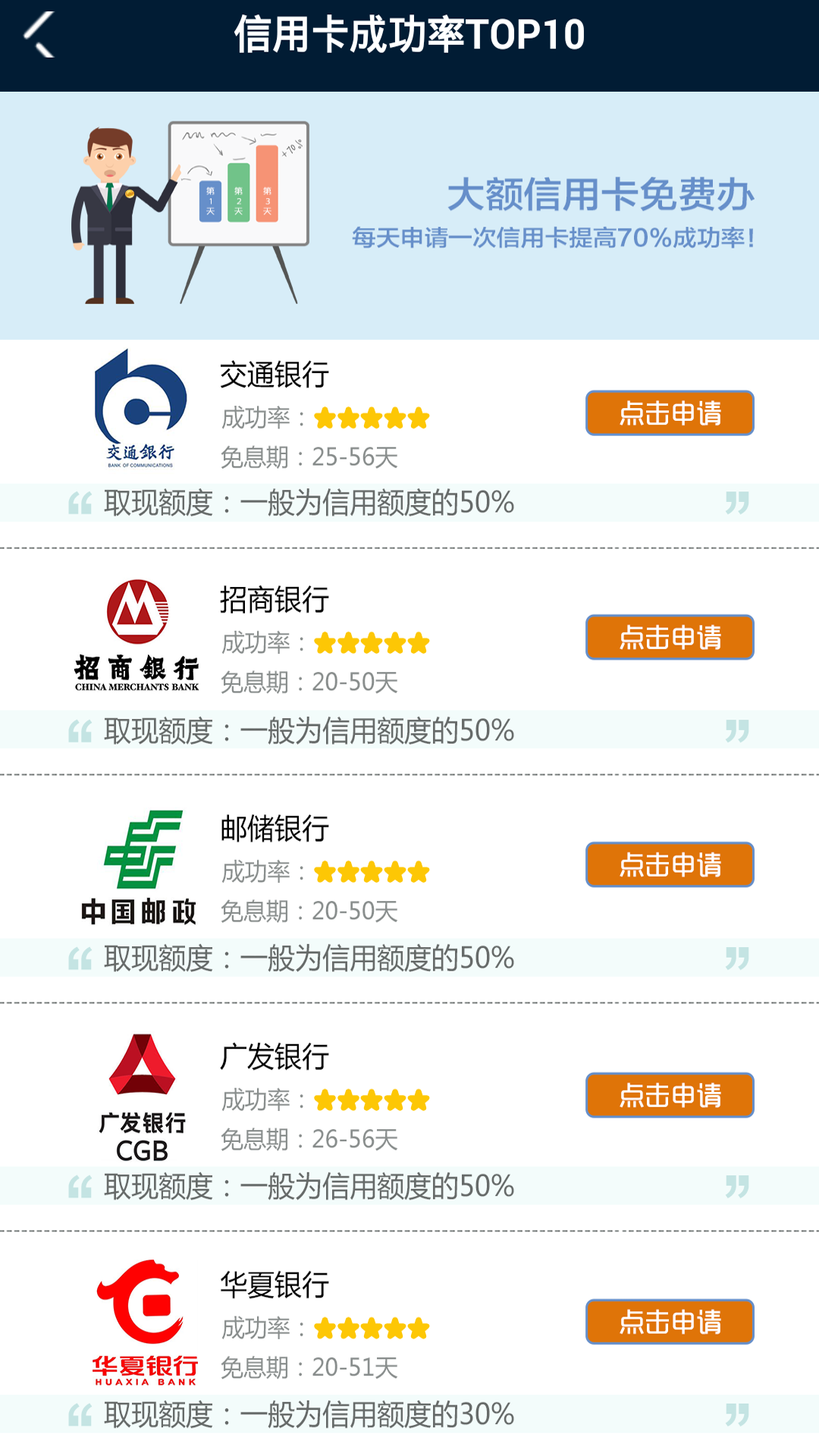Tap the fifth star of 交通银行's rating
Viewport: 819px width, 1456px height.
(x=419, y=416)
